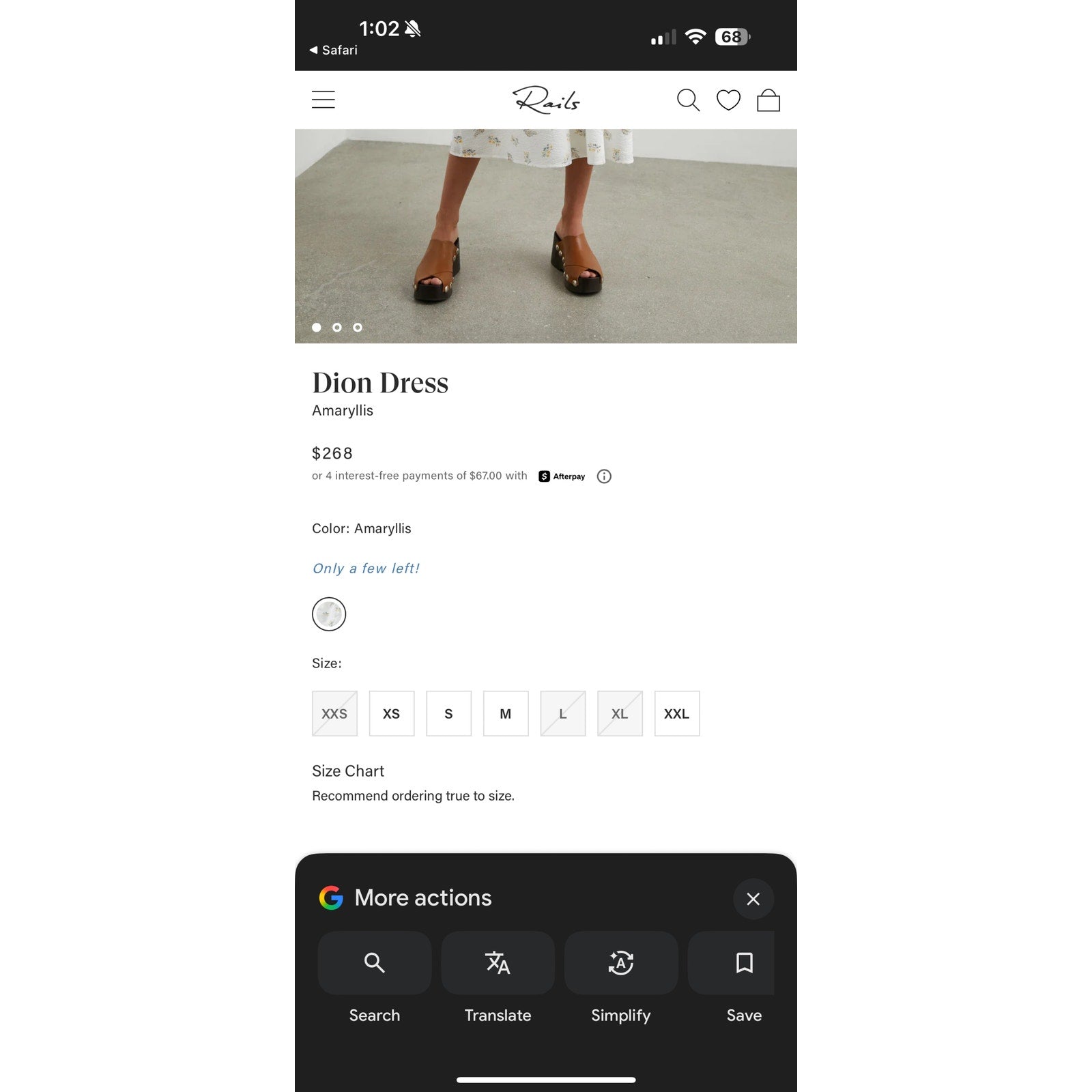Go to Rails home via logo
The height and width of the screenshot is (1092, 1092).
pos(546,100)
